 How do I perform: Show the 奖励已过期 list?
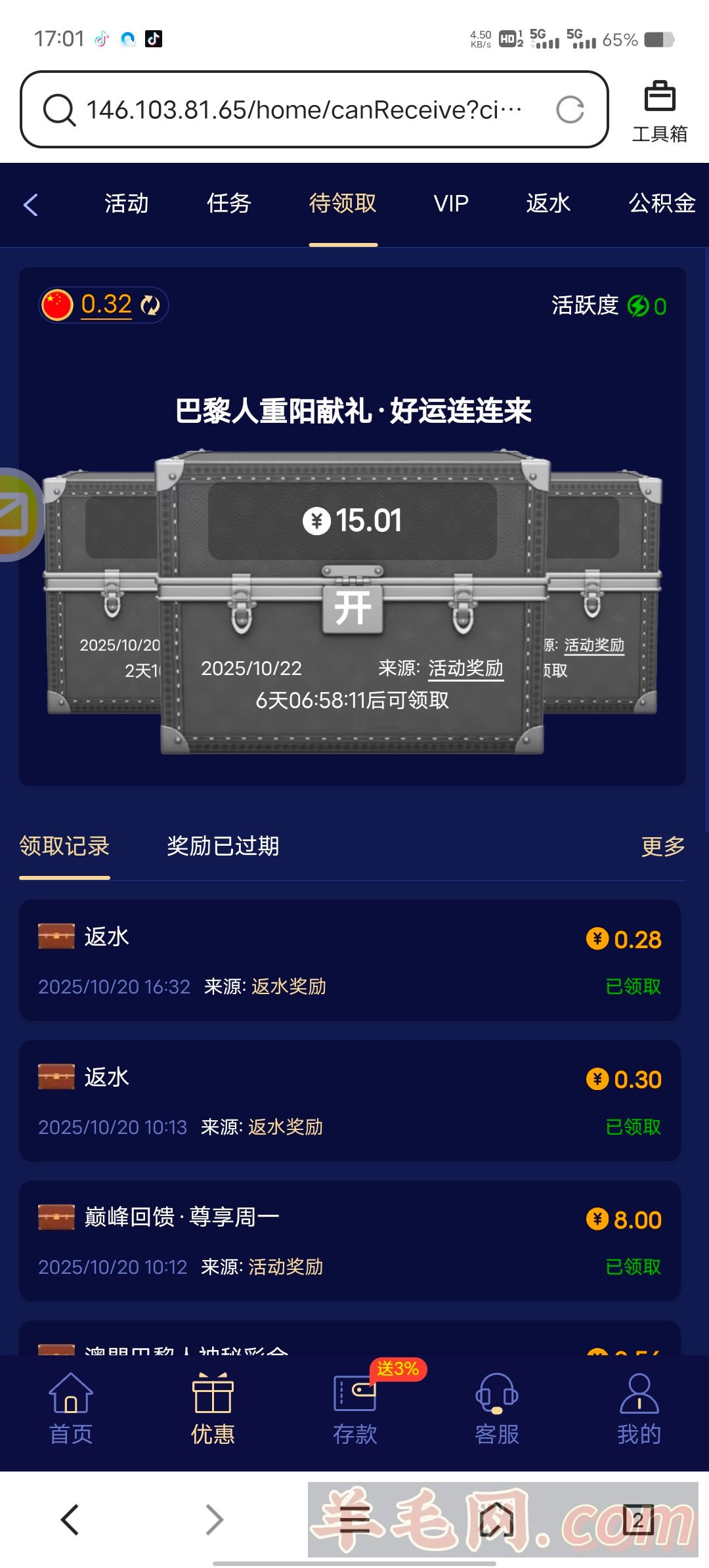[223, 846]
